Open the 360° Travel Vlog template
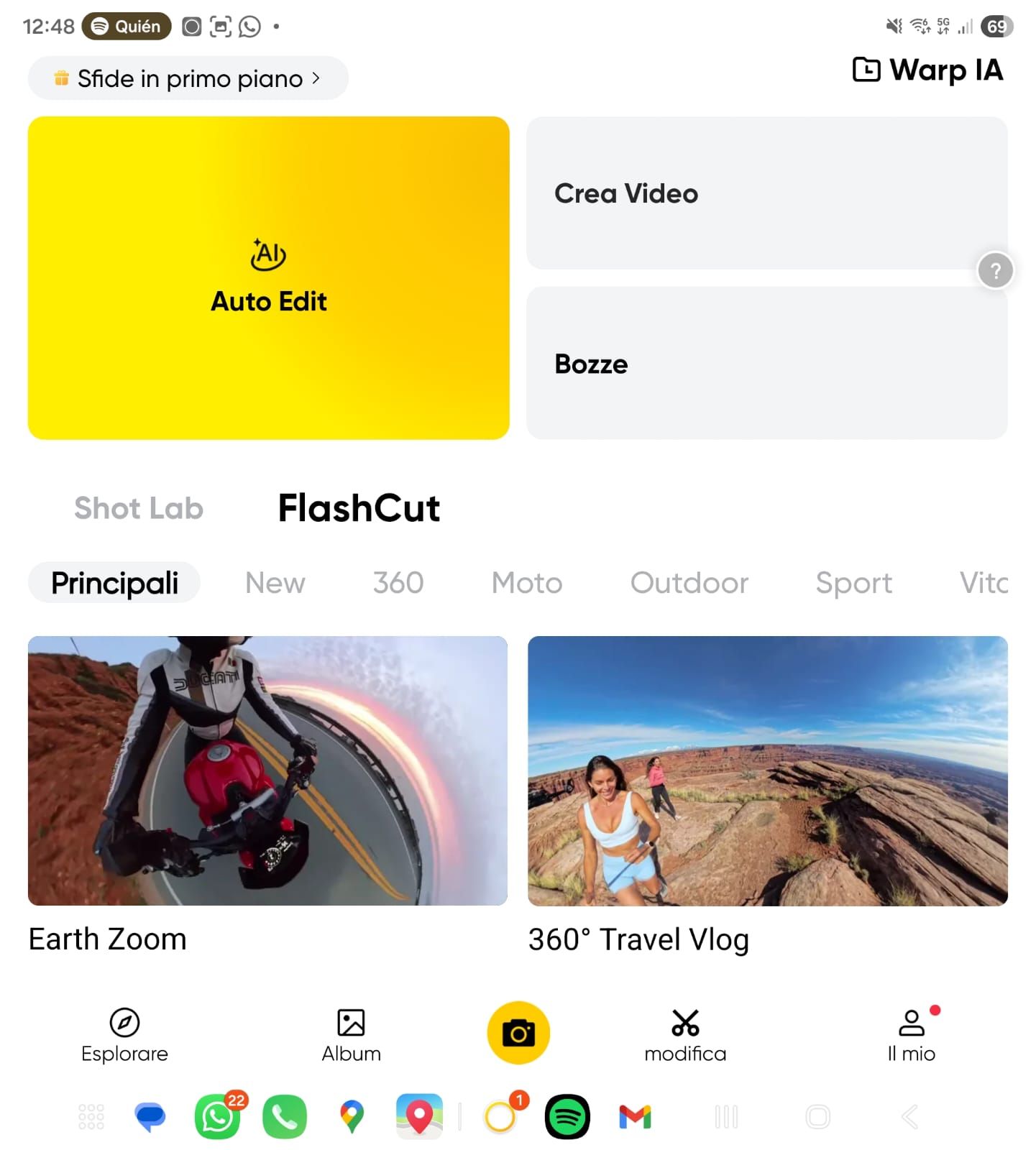This screenshot has height=1150, width=1036. click(x=767, y=770)
